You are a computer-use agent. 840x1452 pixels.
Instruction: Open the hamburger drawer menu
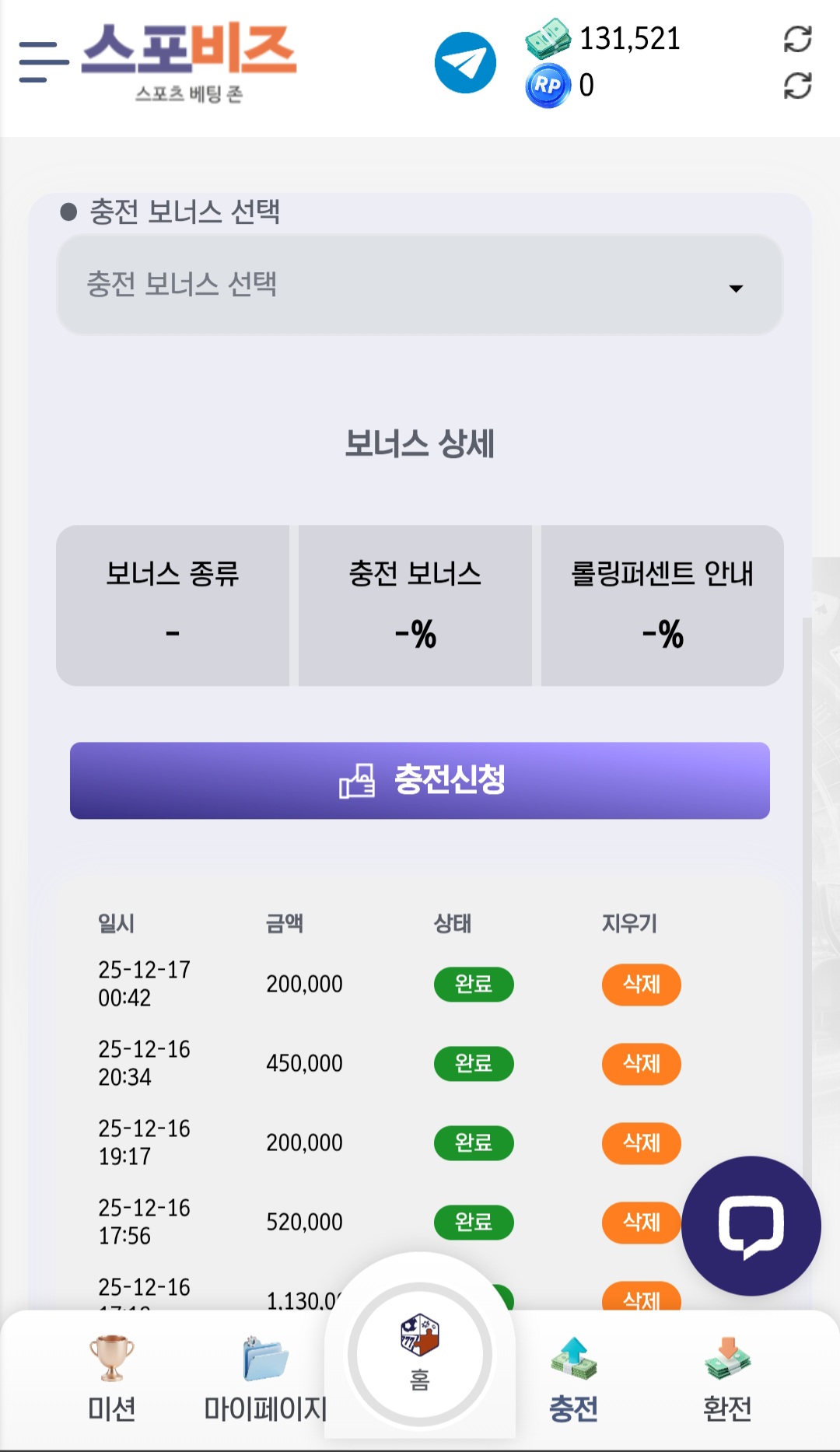pyautogui.click(x=44, y=62)
